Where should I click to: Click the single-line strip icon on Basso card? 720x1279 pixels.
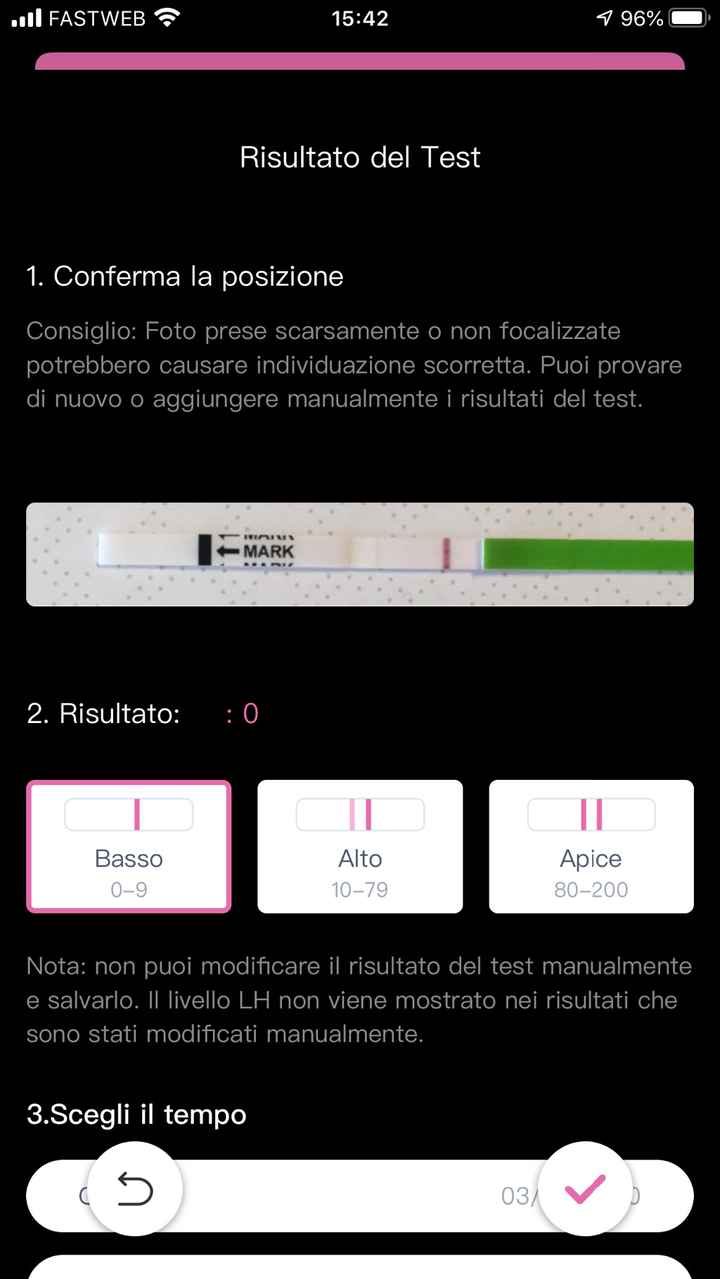tap(129, 814)
